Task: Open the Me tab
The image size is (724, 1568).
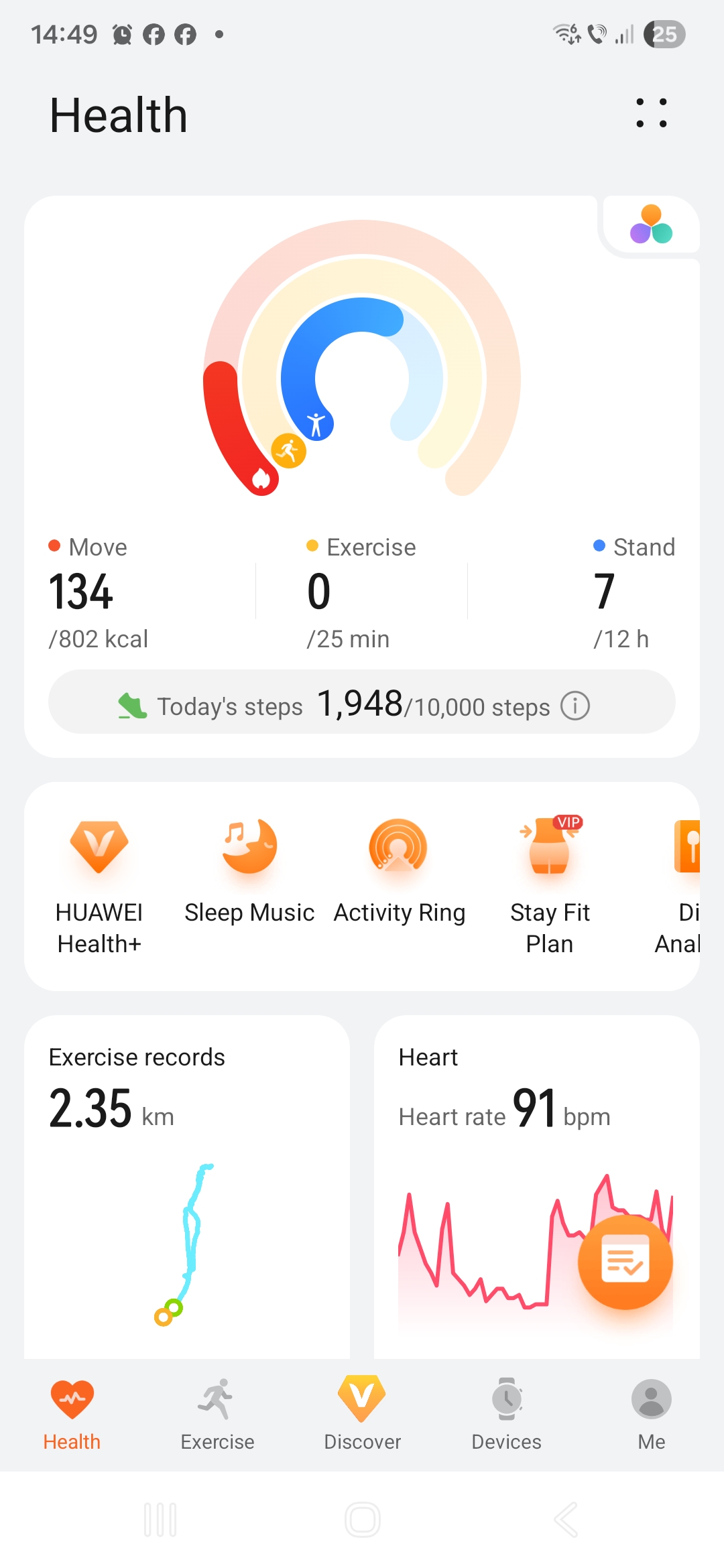Action: (651, 1413)
